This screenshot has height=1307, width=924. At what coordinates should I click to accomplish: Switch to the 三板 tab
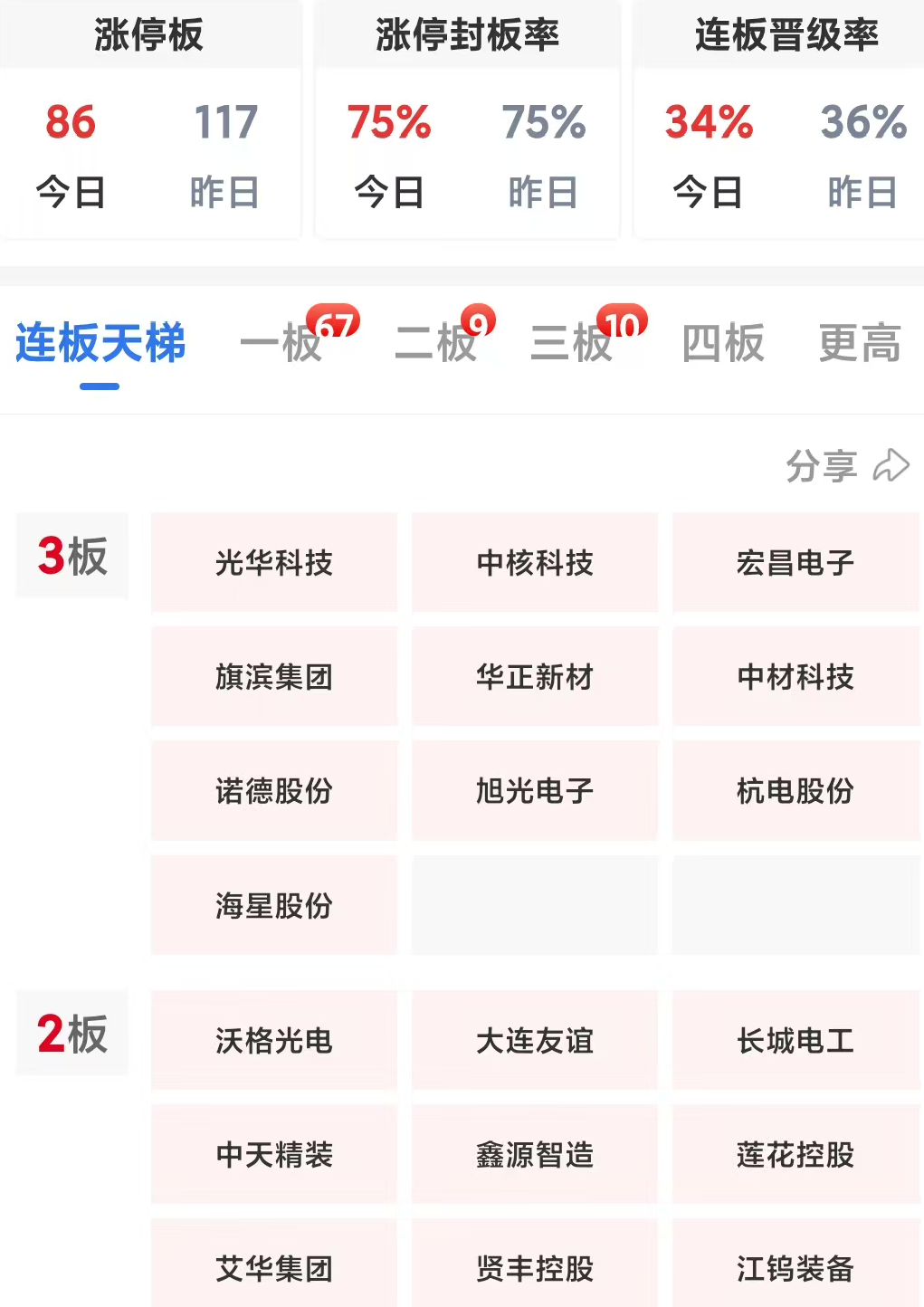572,344
